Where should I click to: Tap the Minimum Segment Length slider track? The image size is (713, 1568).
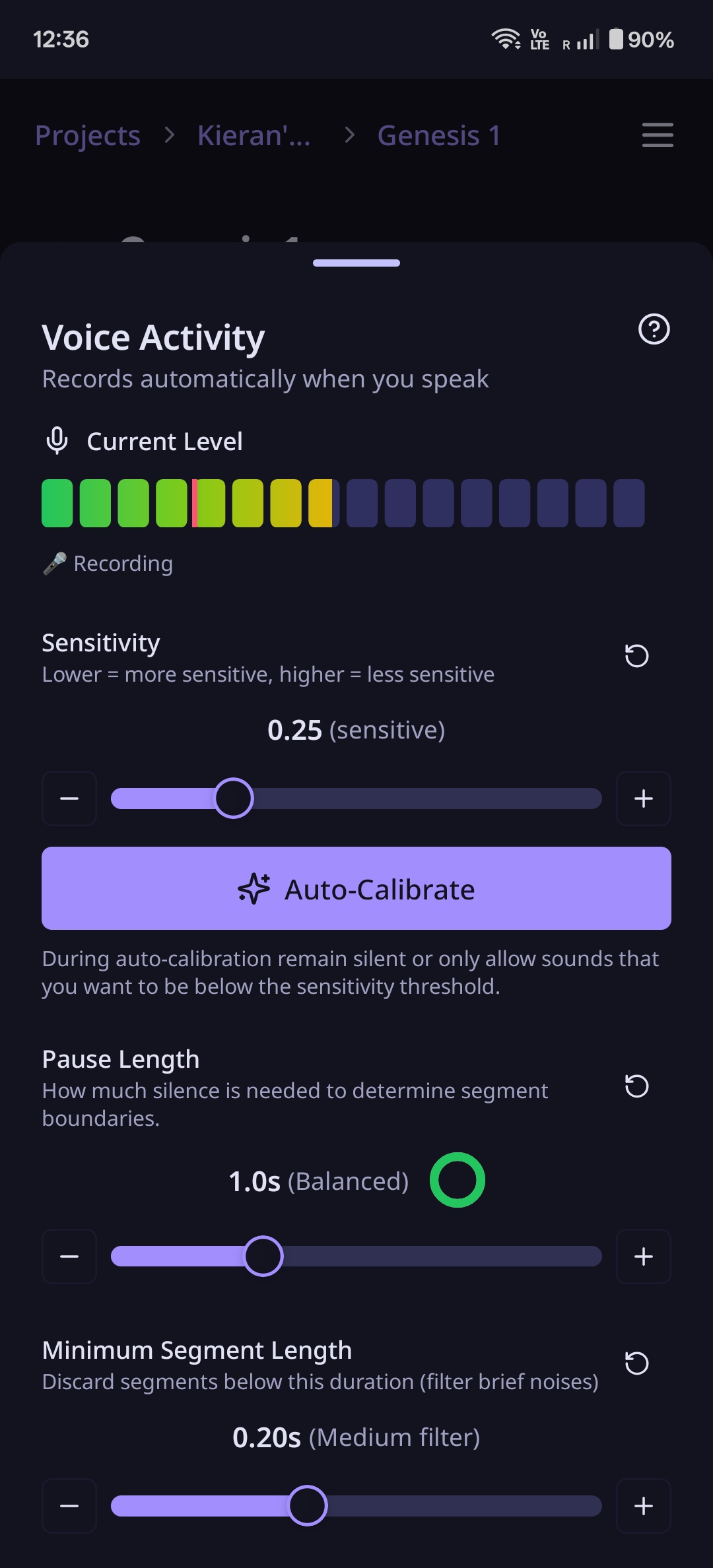click(x=356, y=1506)
